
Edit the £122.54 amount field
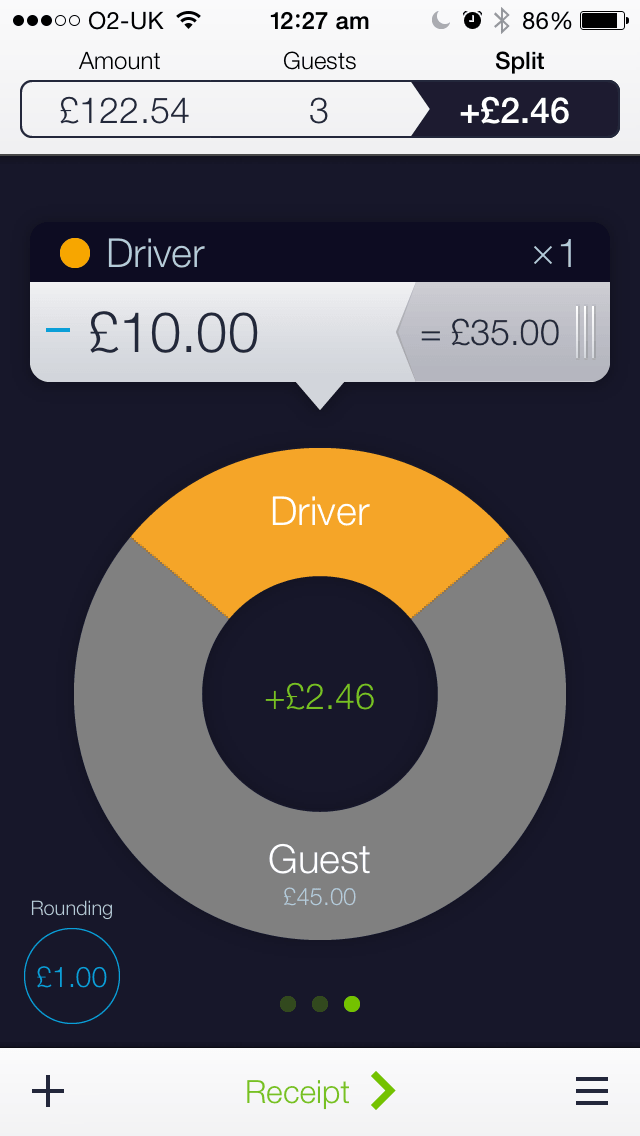[x=125, y=111]
